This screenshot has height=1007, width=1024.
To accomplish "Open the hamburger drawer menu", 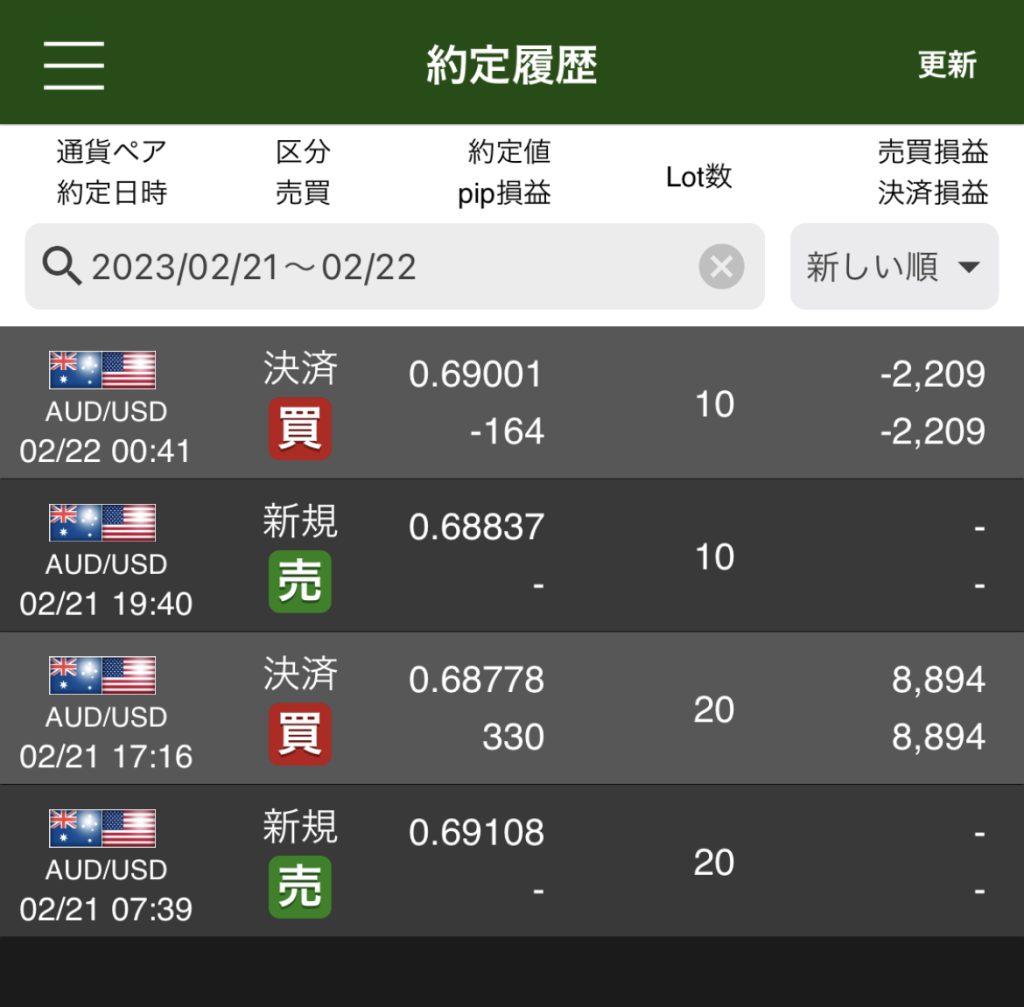I will click(x=74, y=66).
